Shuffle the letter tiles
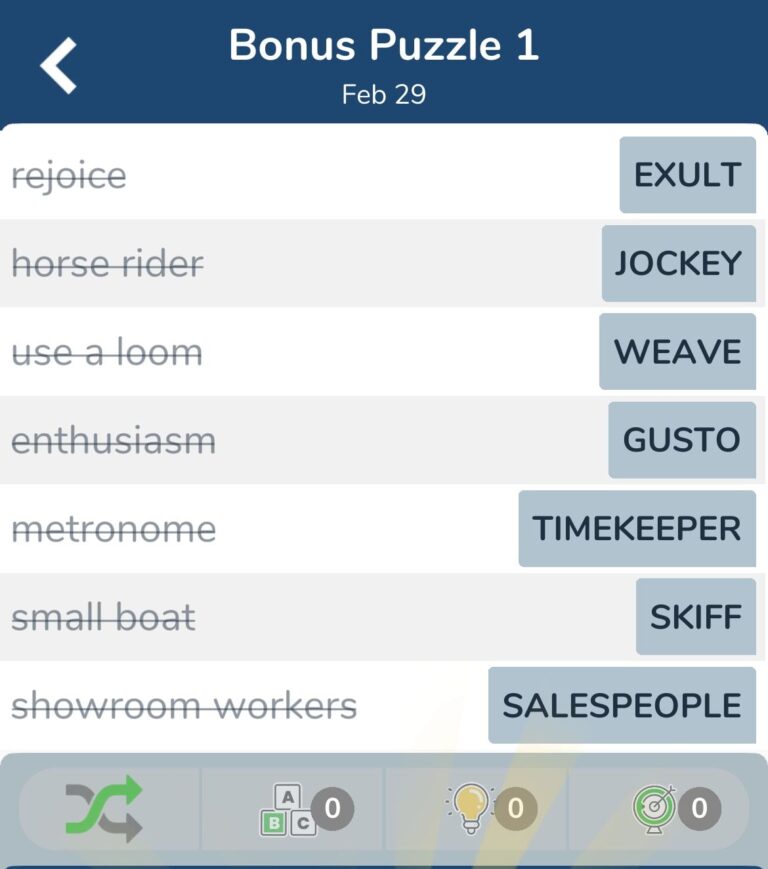Screen dimensions: 768x869 click(105, 808)
